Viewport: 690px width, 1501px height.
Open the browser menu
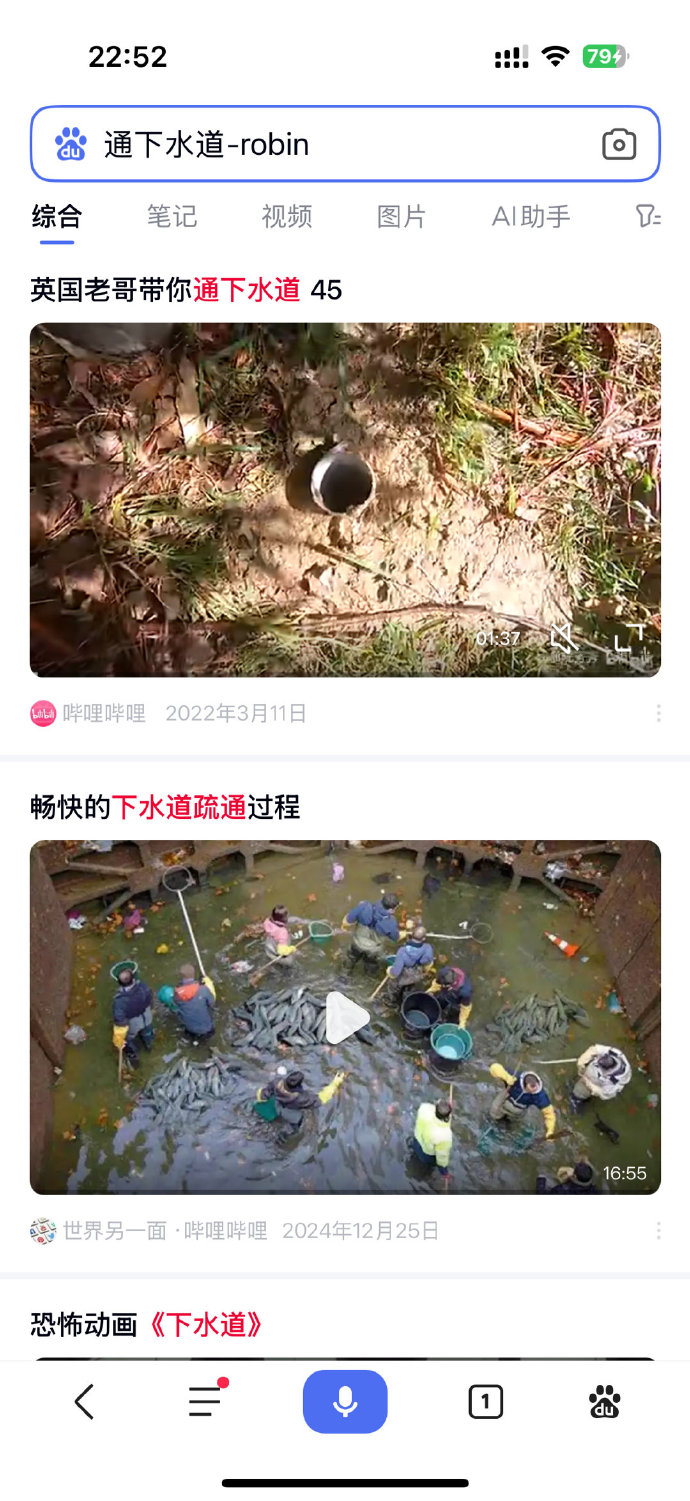click(x=205, y=1402)
